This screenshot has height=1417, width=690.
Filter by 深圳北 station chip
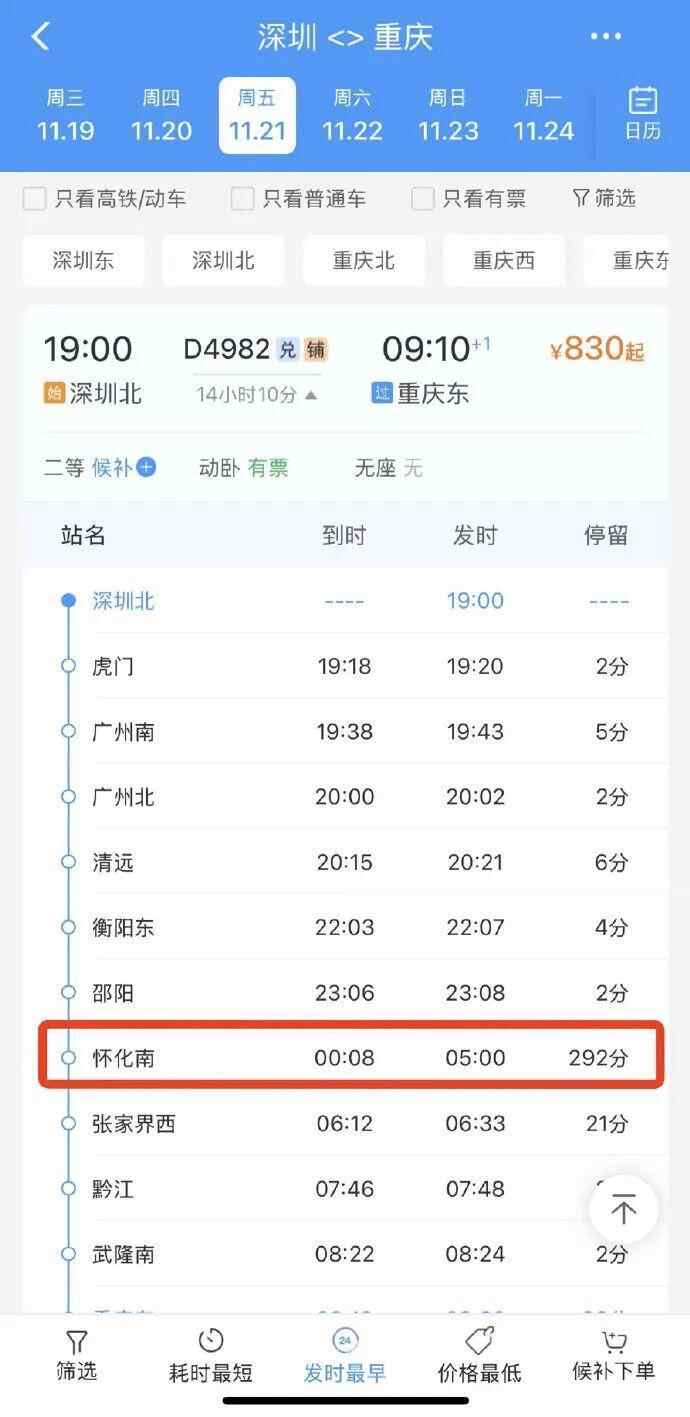pos(223,261)
